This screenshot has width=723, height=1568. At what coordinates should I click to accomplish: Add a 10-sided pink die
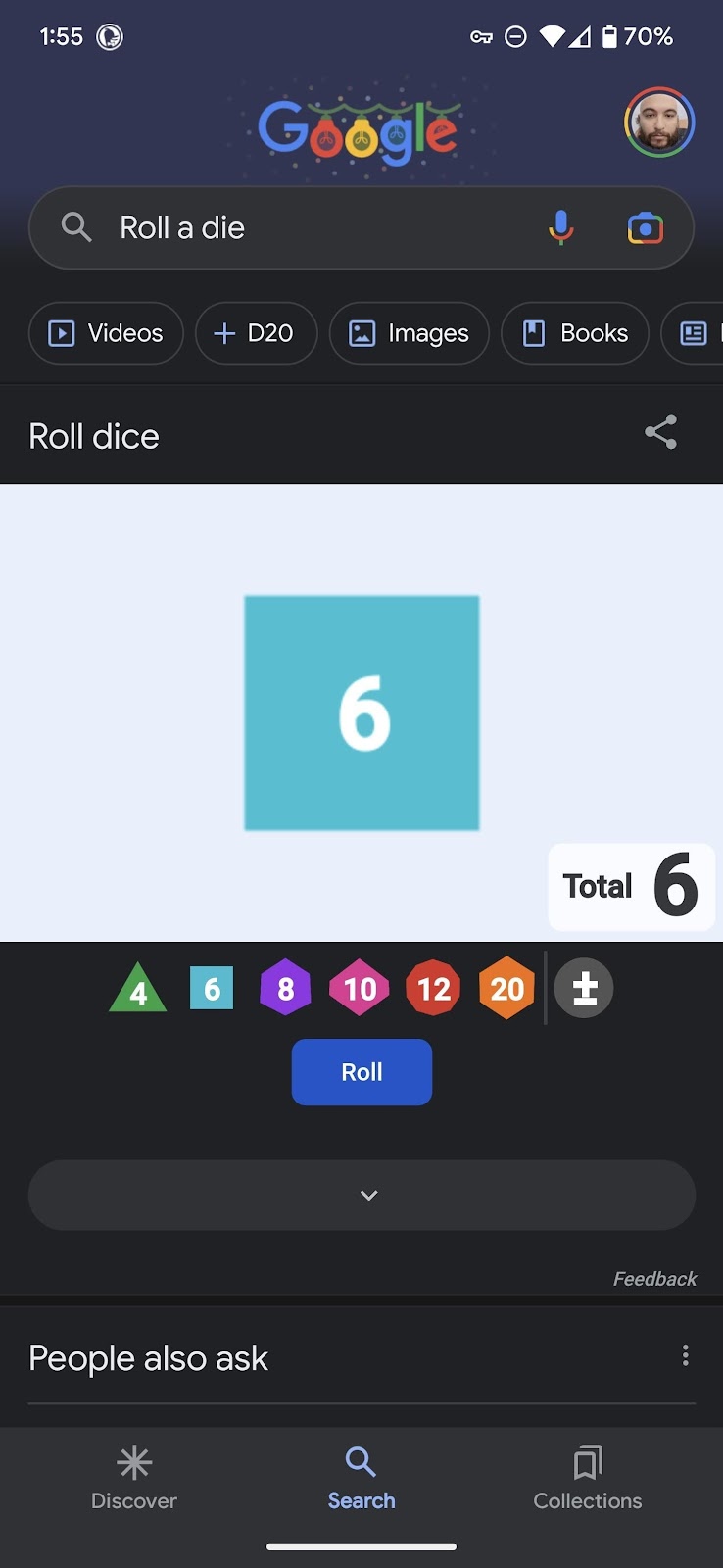coord(360,988)
